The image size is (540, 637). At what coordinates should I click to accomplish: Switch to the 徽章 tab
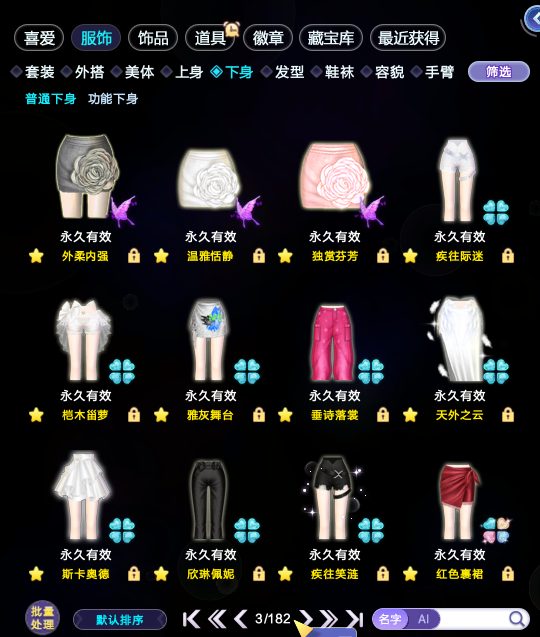[267, 38]
